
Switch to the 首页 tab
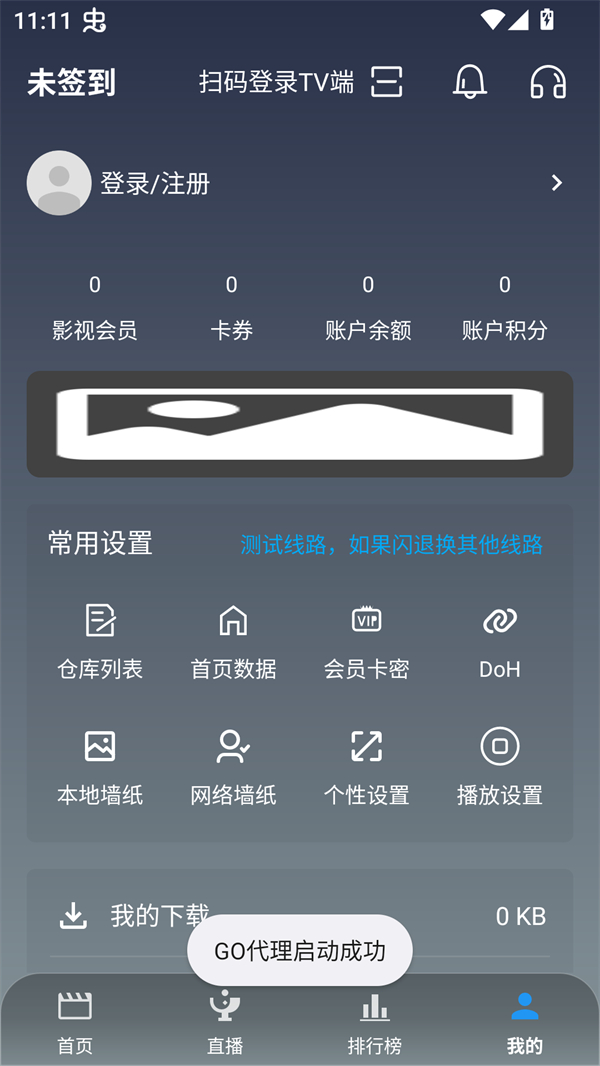[x=75, y=1020]
